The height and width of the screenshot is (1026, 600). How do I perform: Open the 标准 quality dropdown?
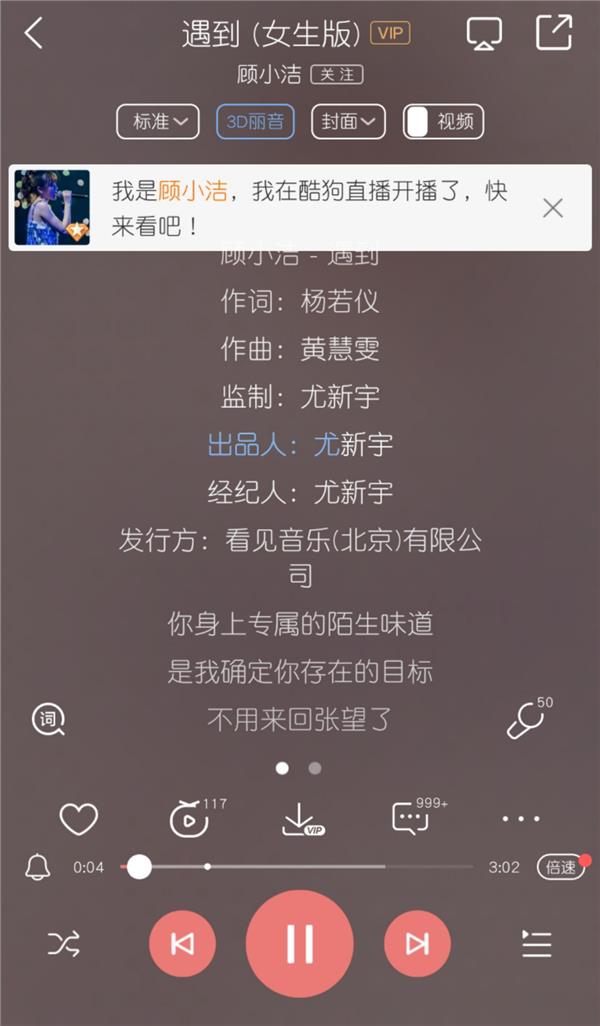pyautogui.click(x=158, y=122)
